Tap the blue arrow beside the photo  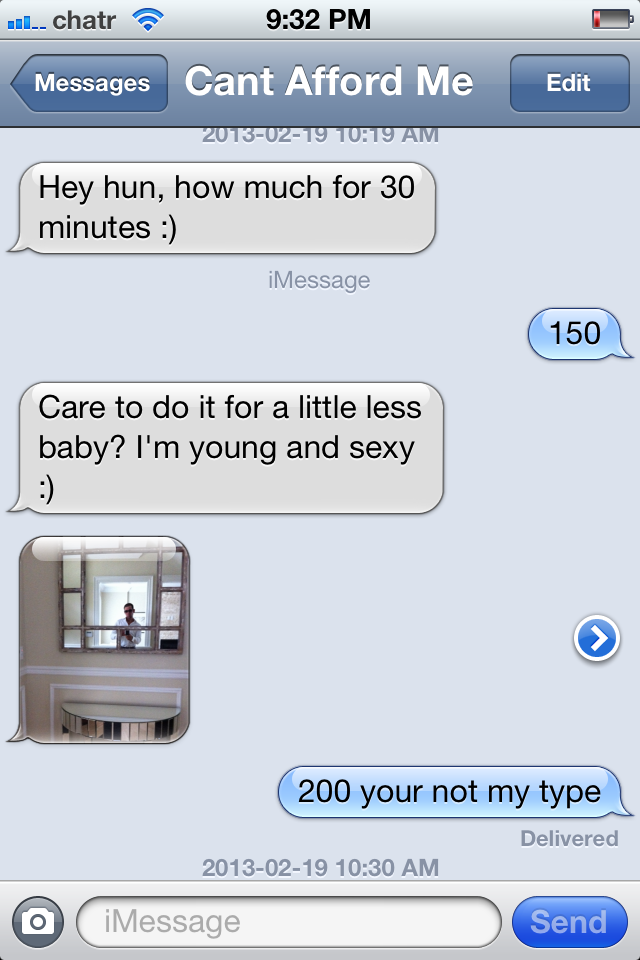[x=597, y=639]
